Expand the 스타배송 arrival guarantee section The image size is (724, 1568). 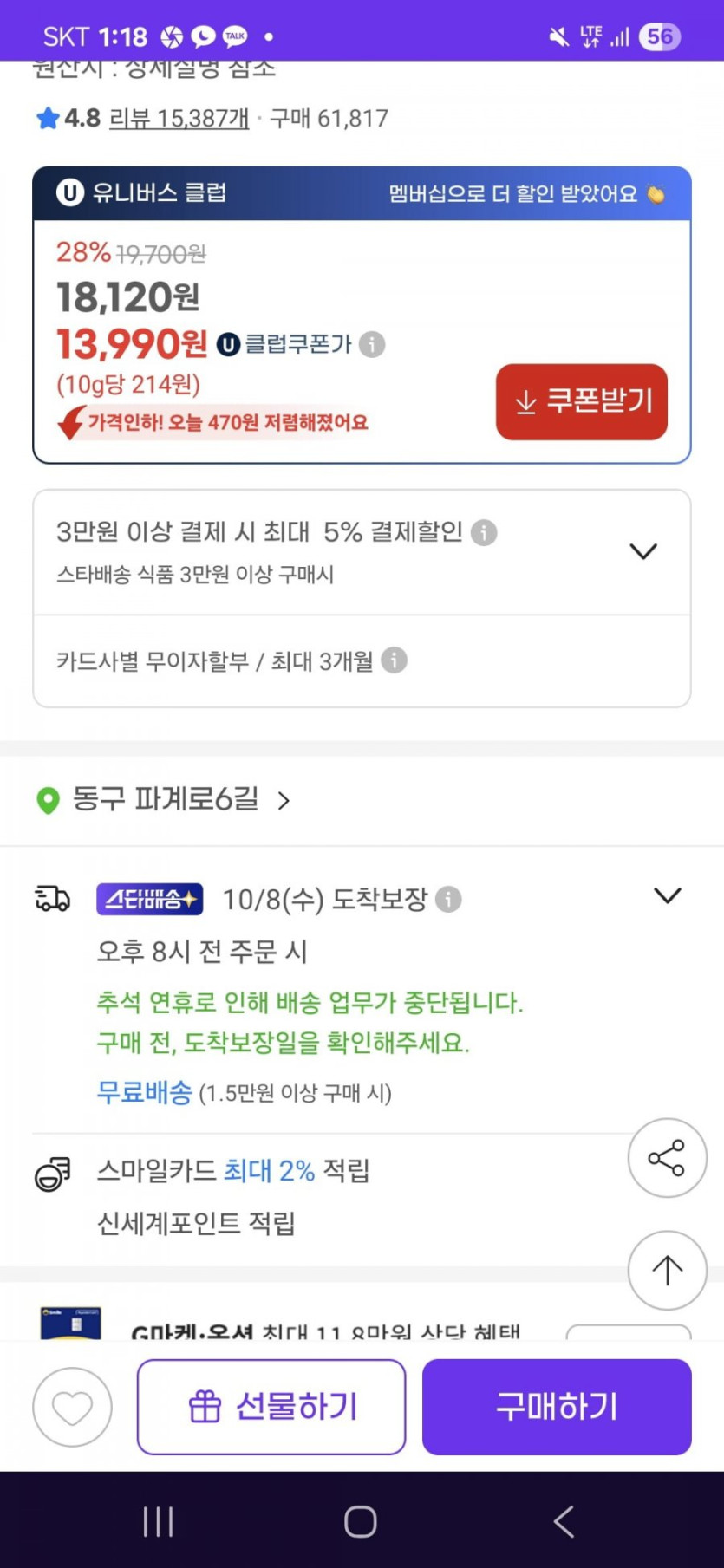[x=667, y=896]
